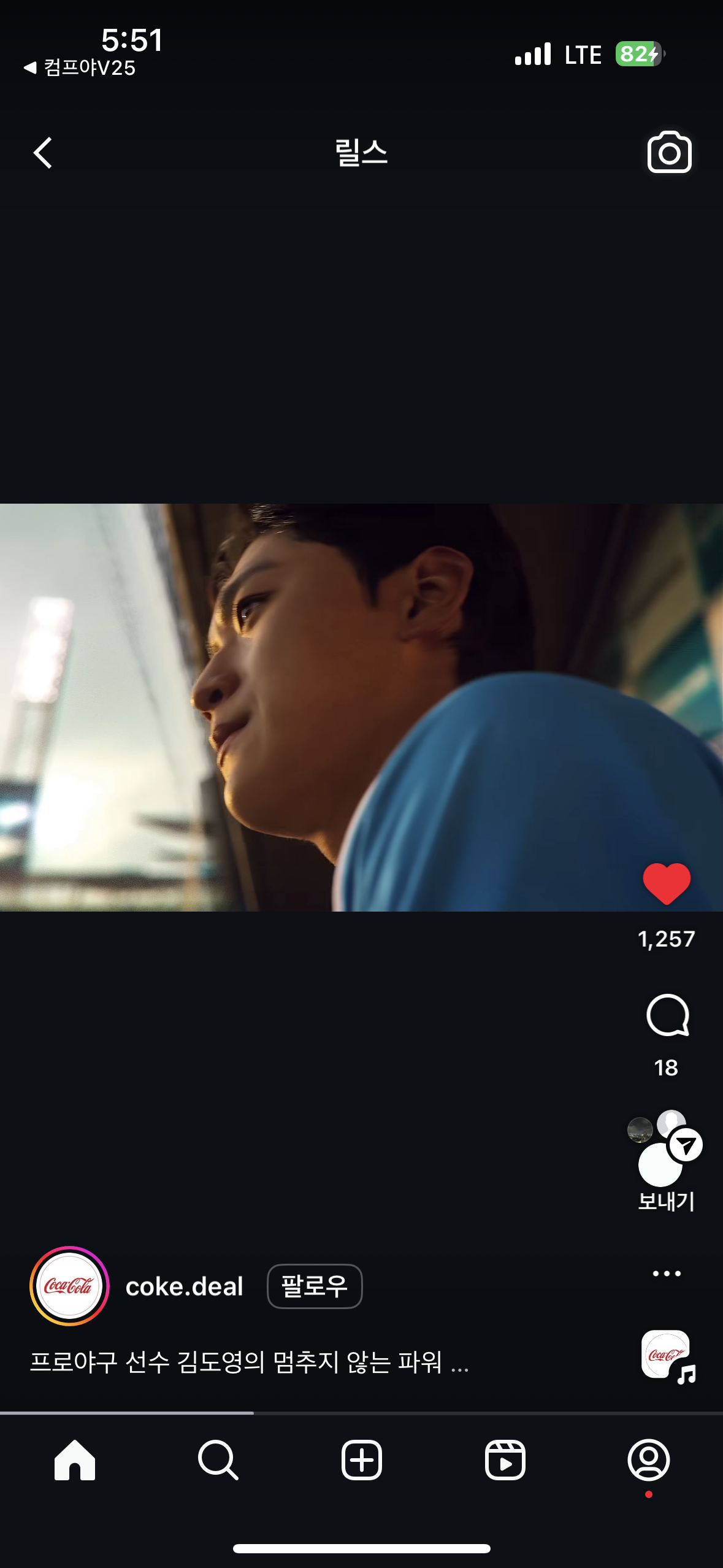The height and width of the screenshot is (1568, 723).
Task: Create a new post with plus tab
Action: pos(362,1461)
